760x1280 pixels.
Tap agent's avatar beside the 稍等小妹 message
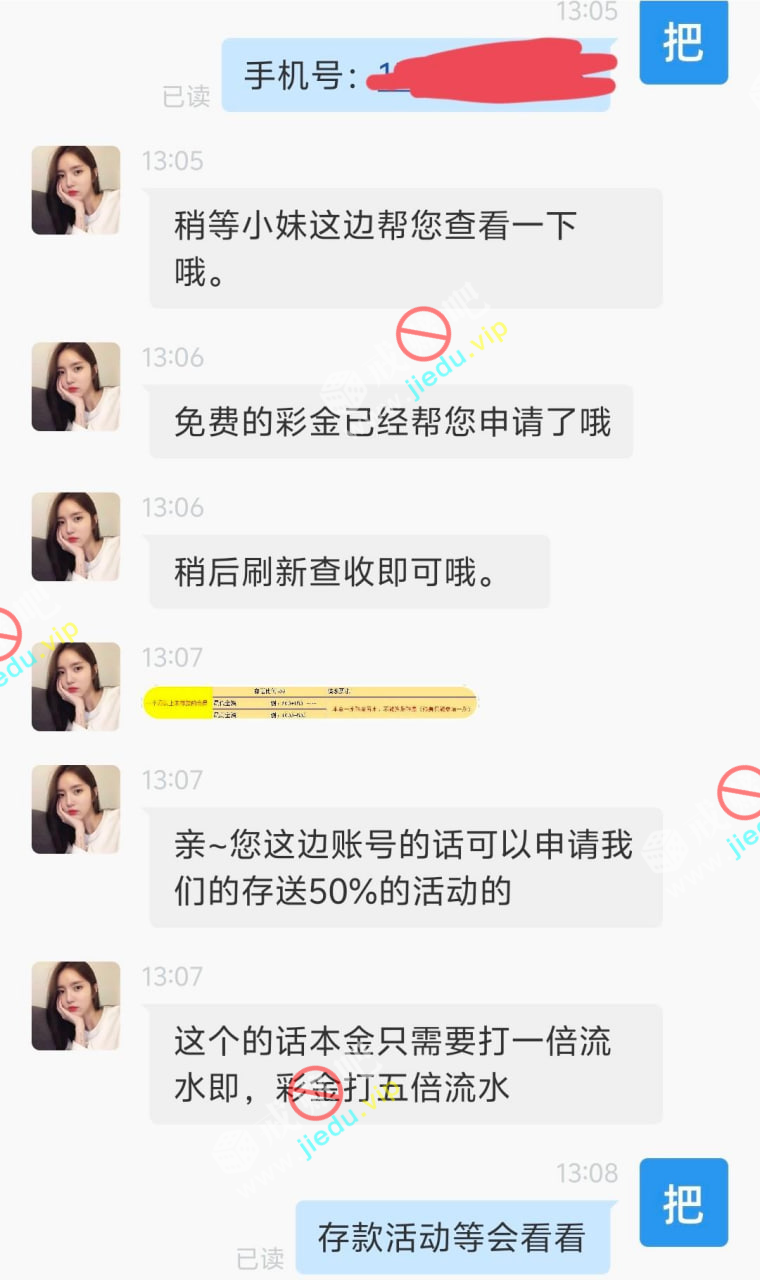(76, 190)
